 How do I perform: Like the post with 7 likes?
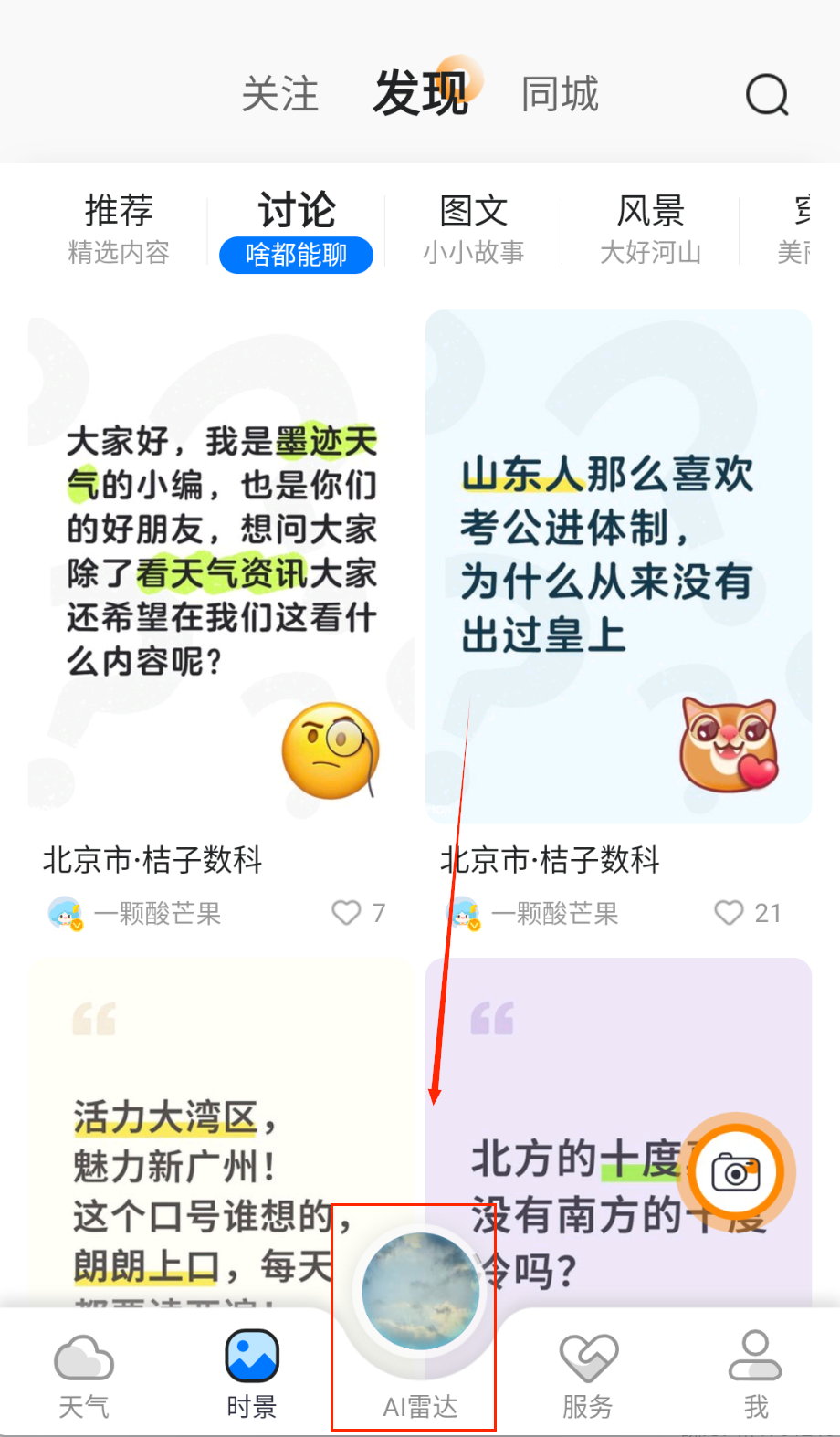[347, 912]
